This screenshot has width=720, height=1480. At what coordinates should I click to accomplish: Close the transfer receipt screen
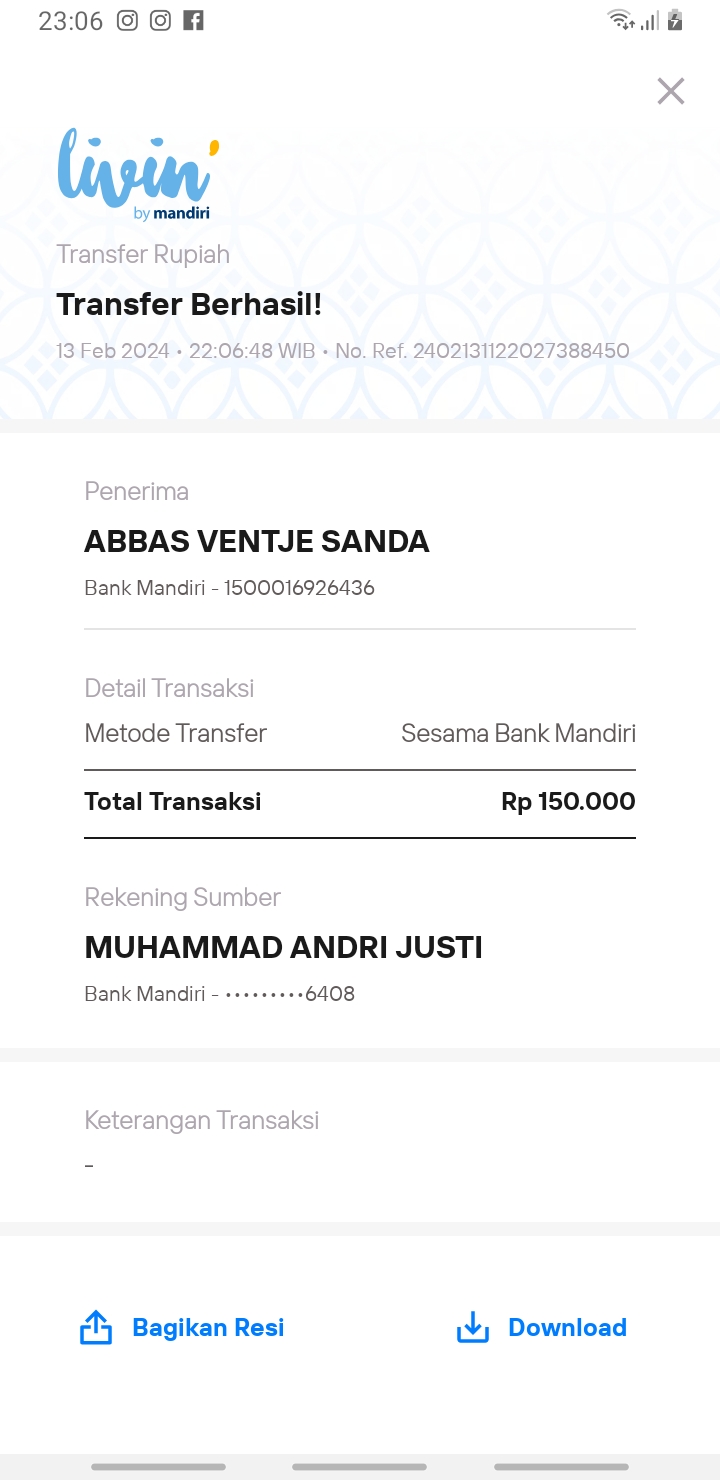point(671,91)
